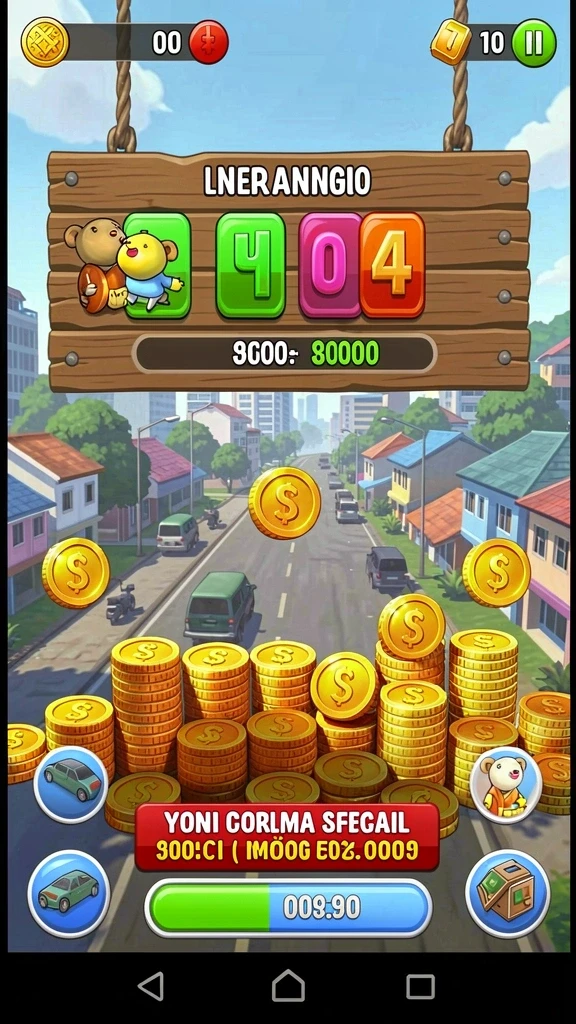Select the green 4 tile on the board
The image size is (576, 1024).
click(251, 265)
